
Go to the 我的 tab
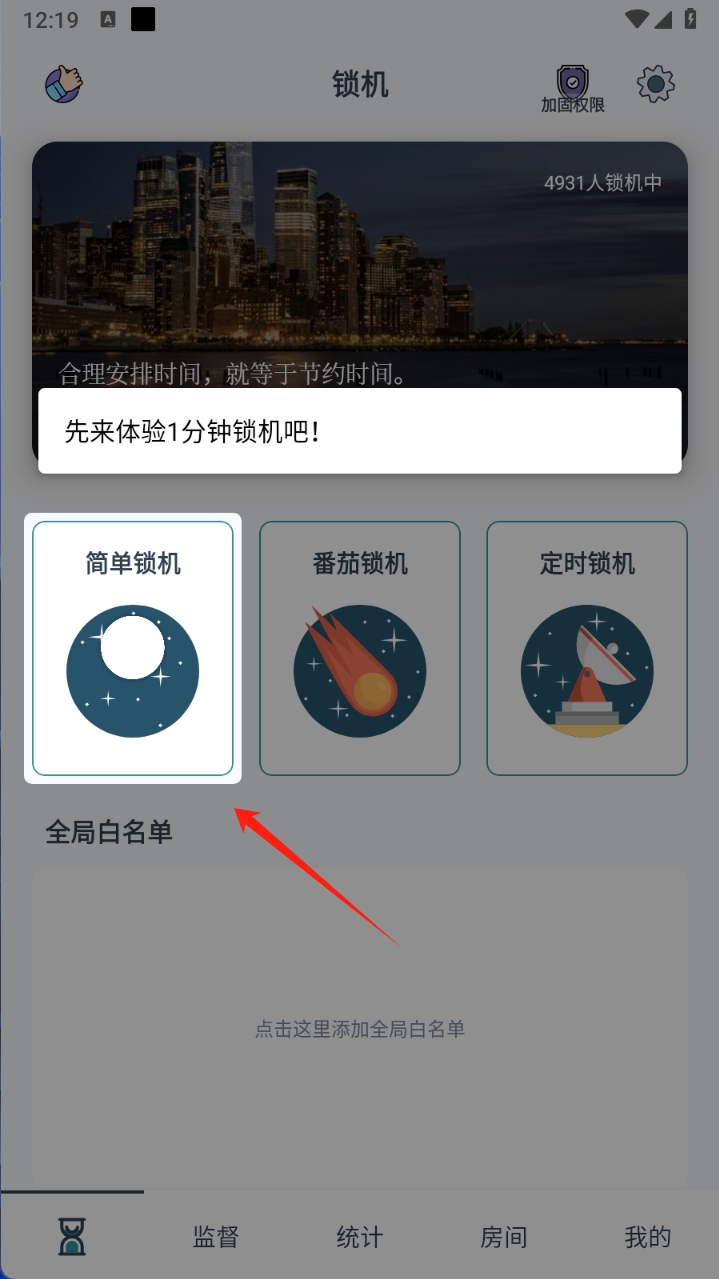pyautogui.click(x=647, y=1237)
